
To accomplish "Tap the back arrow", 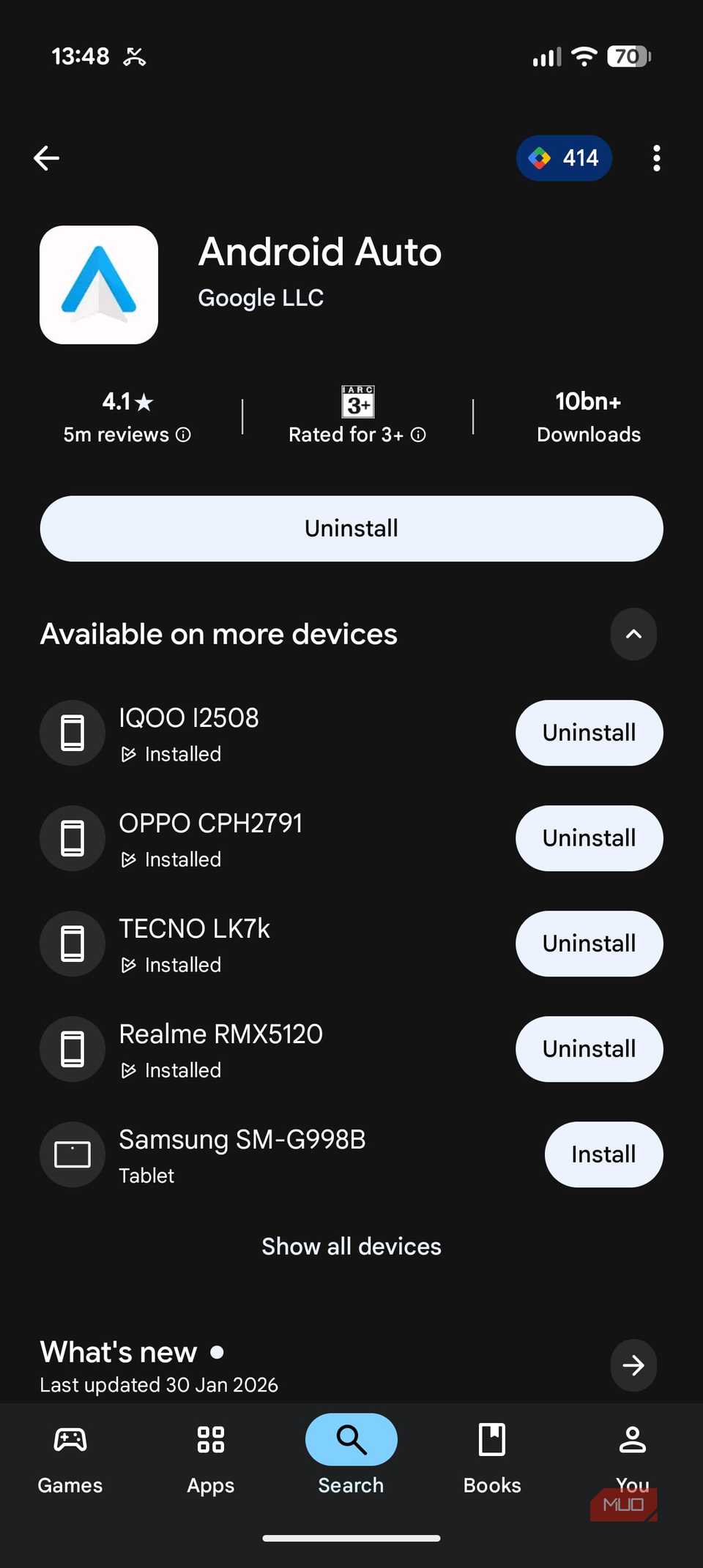I will pos(46,157).
